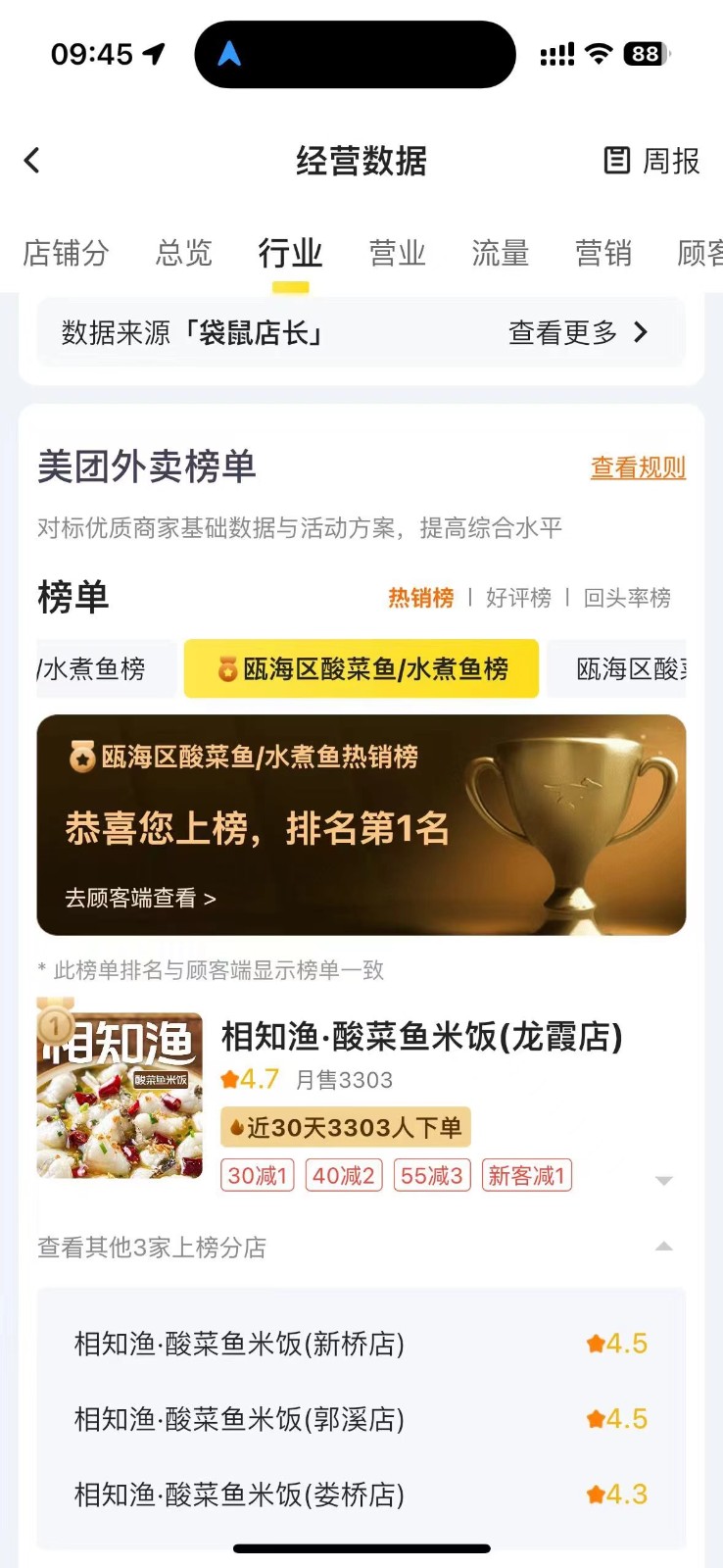Select the 瓯海区酸菜鱼/水煮鱼榜 chip
Viewport: 723px width, 1568px height.
pyautogui.click(x=361, y=669)
